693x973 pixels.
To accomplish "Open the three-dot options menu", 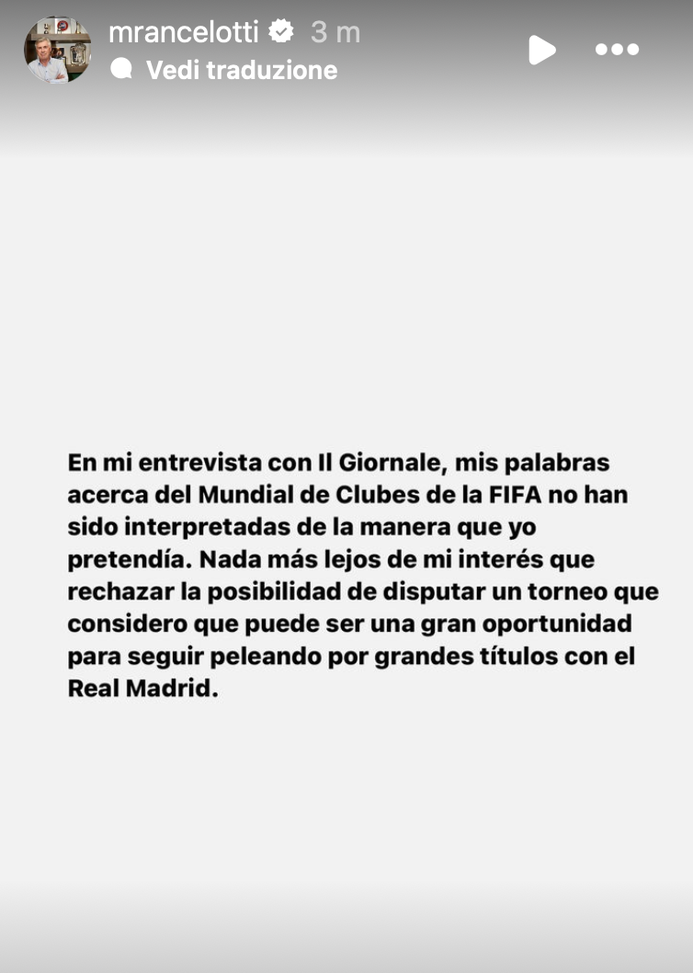I will 617,49.
